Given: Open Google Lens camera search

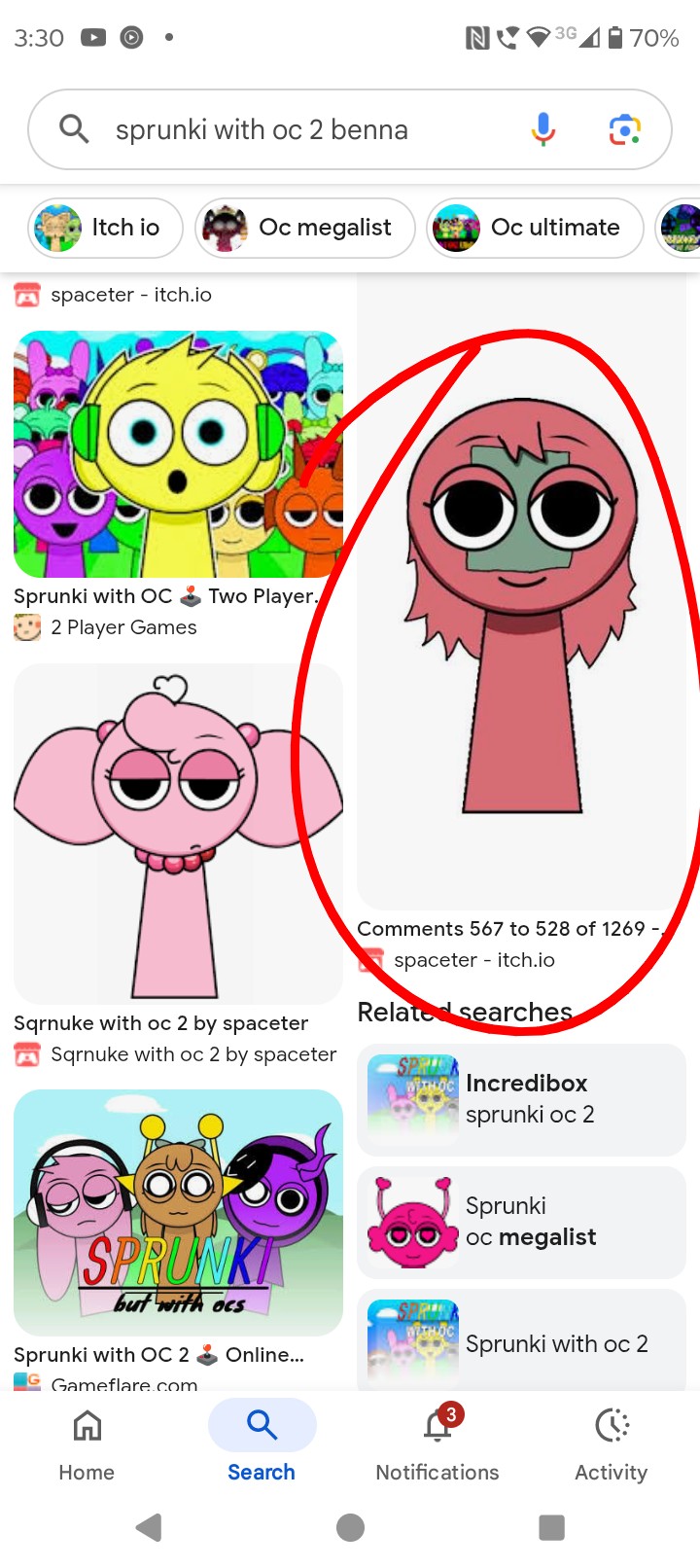Looking at the screenshot, I should click(x=624, y=129).
